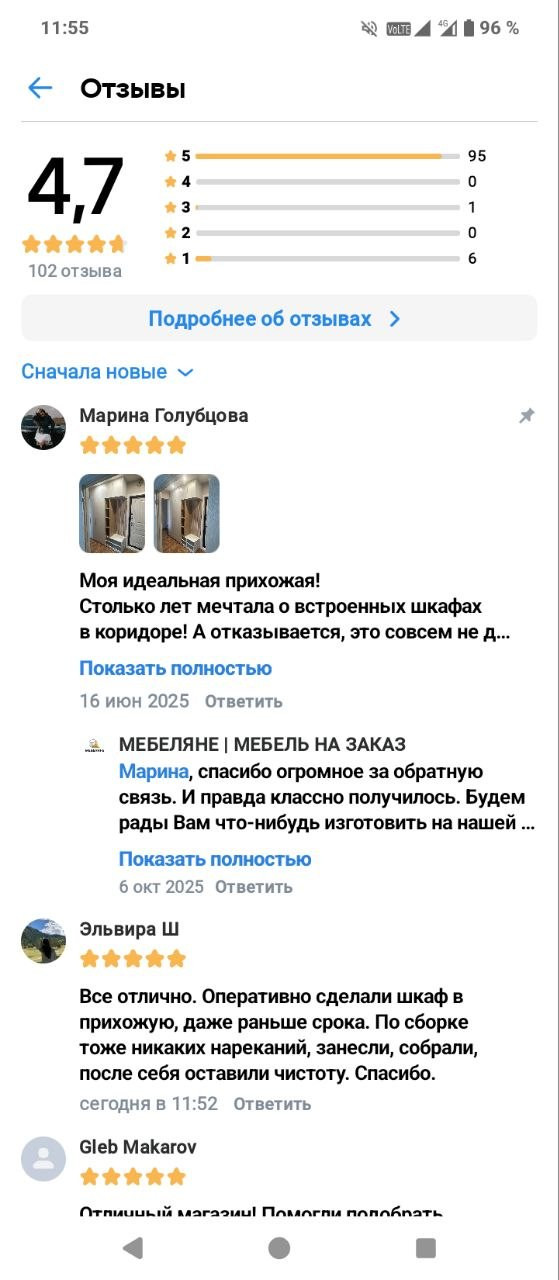Screen dimensions: 559x1280
Task: Open Gleb Makarov's profile avatar
Action: (43, 1159)
